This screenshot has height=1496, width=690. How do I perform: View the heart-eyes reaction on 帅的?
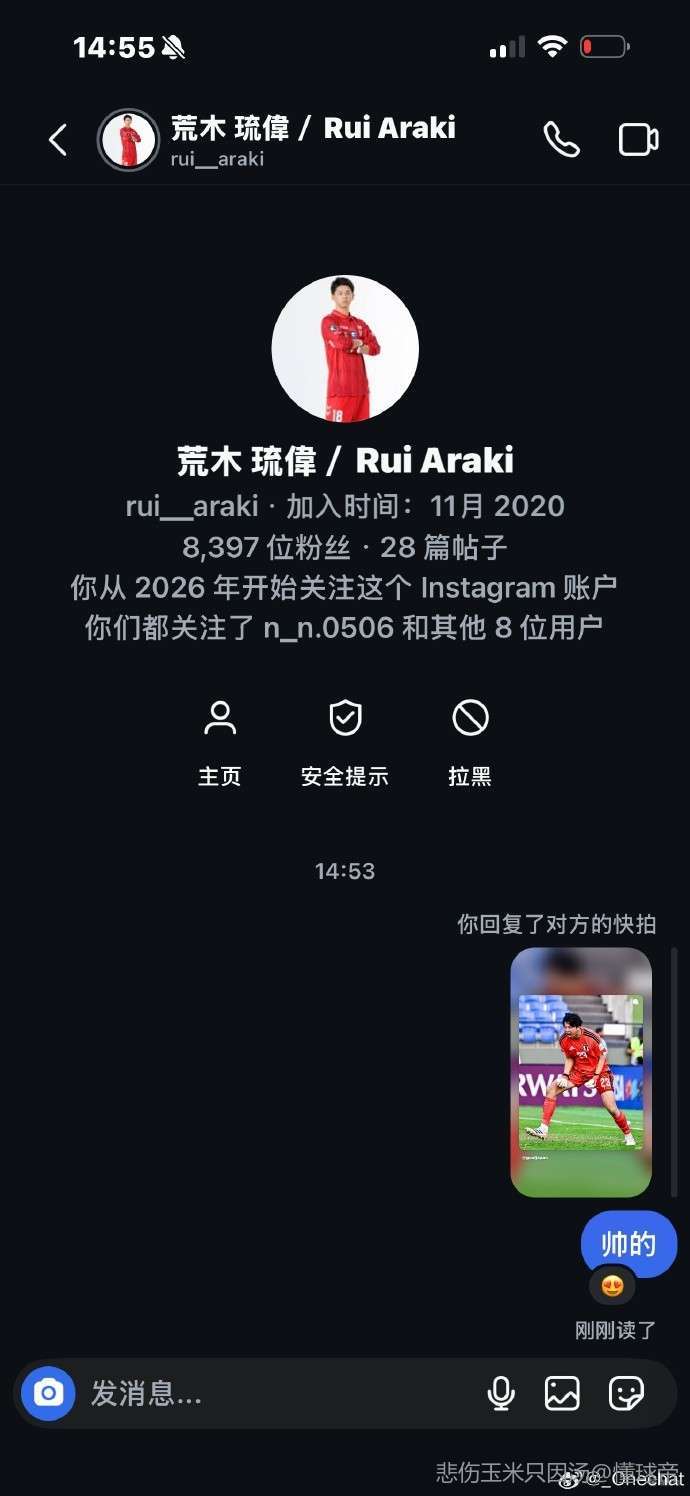pos(613,1286)
